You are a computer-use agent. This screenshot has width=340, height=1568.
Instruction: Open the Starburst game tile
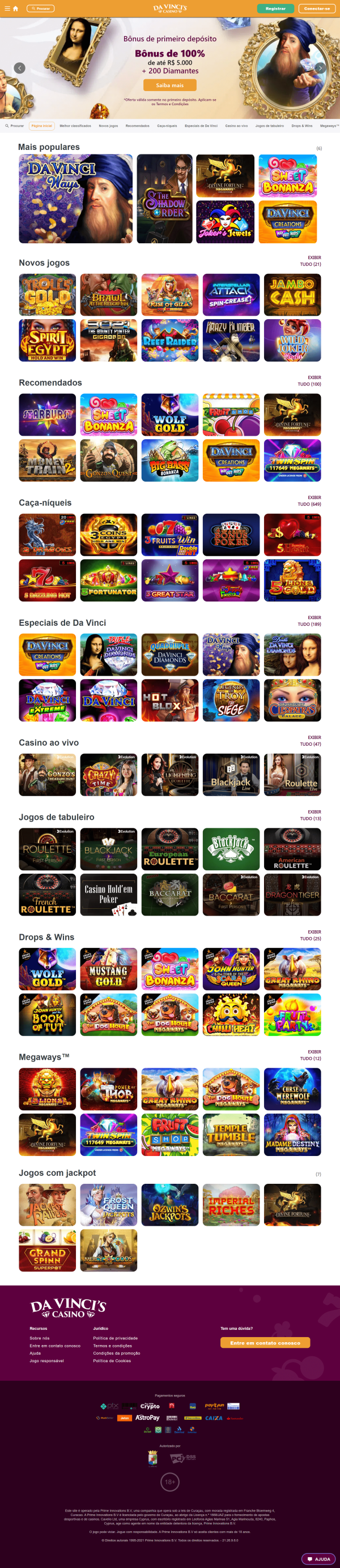pos(48,415)
